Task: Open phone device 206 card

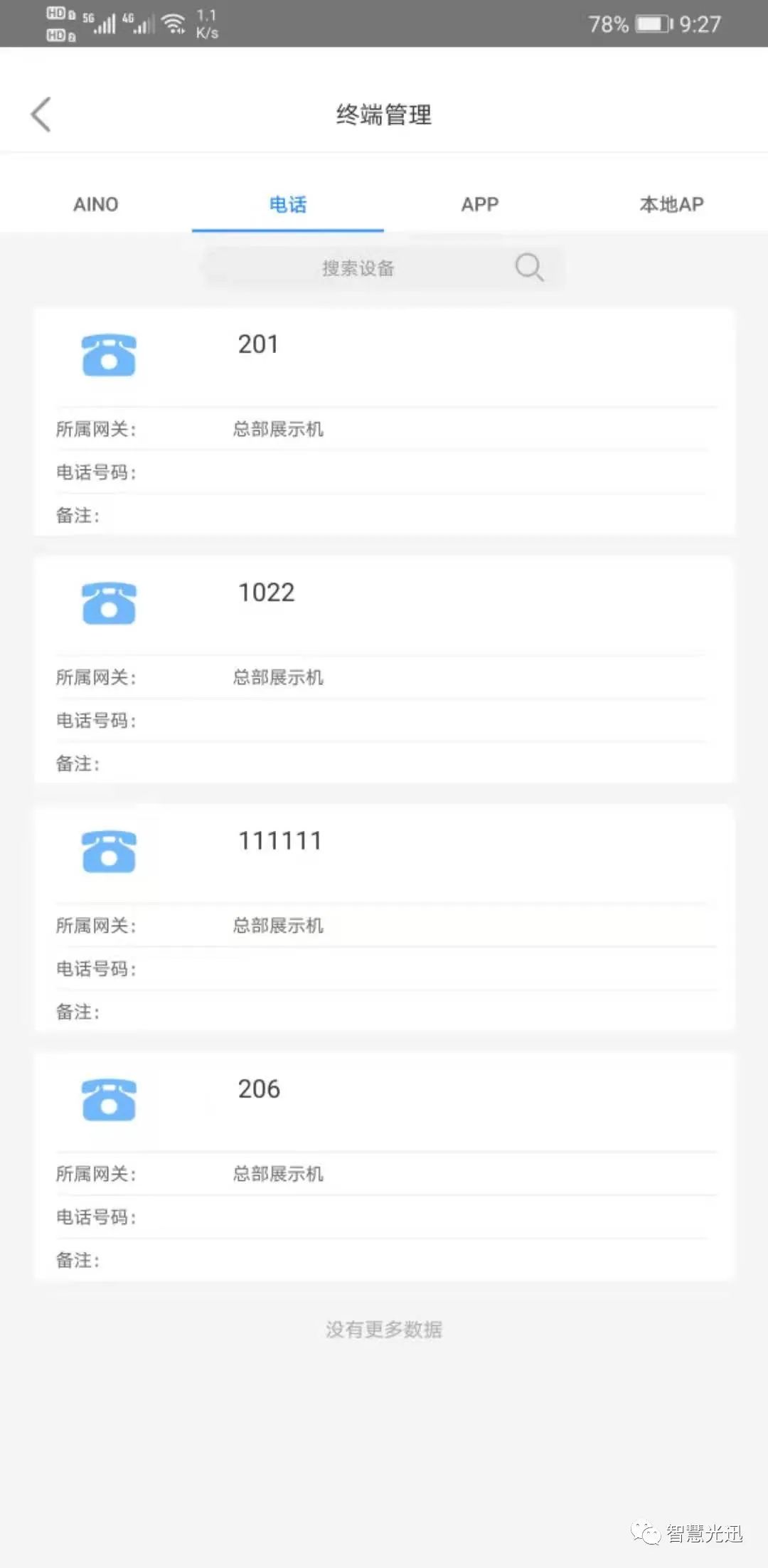Action: click(x=384, y=1166)
